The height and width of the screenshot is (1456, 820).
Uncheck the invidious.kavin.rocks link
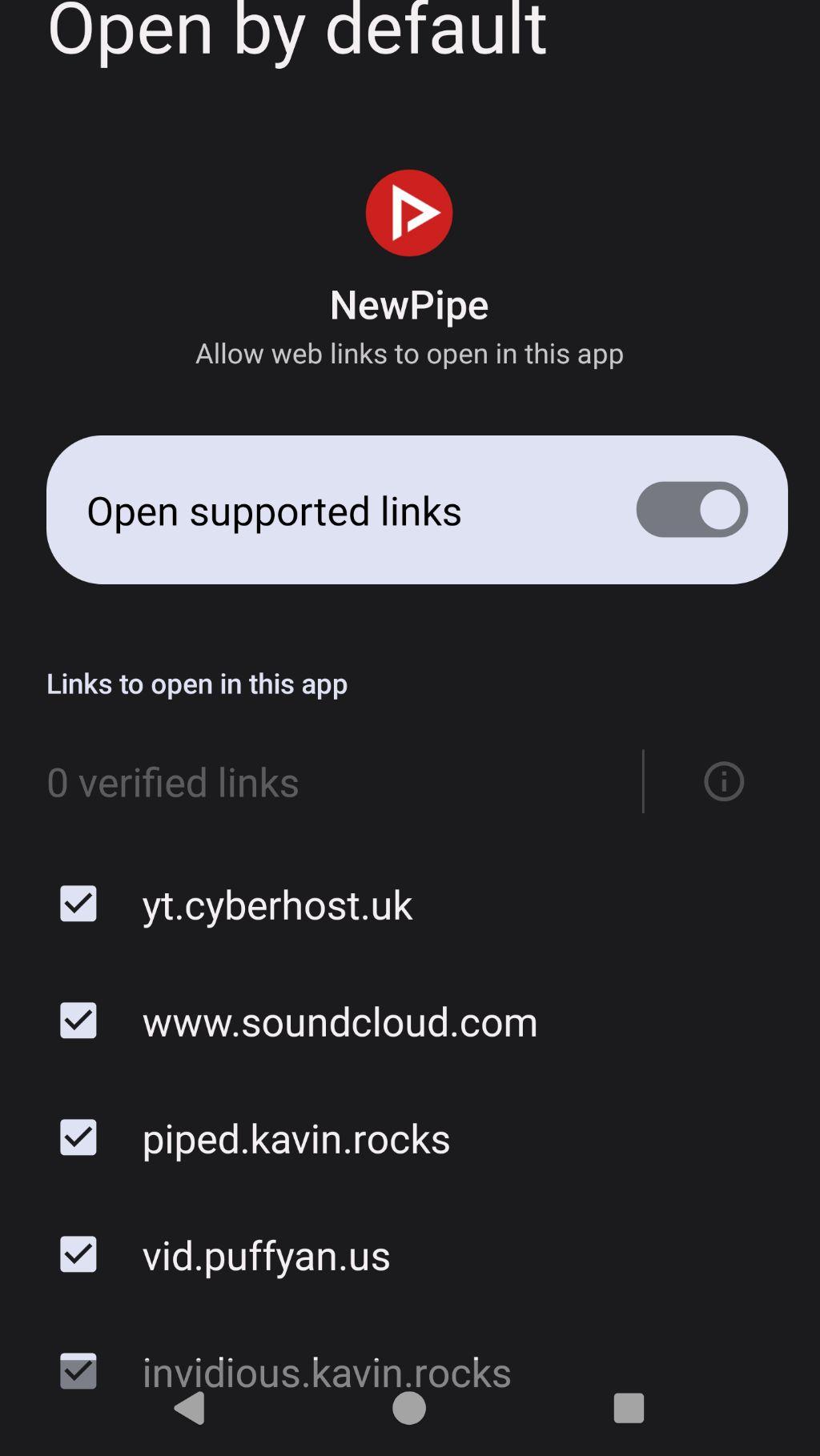(78, 1370)
